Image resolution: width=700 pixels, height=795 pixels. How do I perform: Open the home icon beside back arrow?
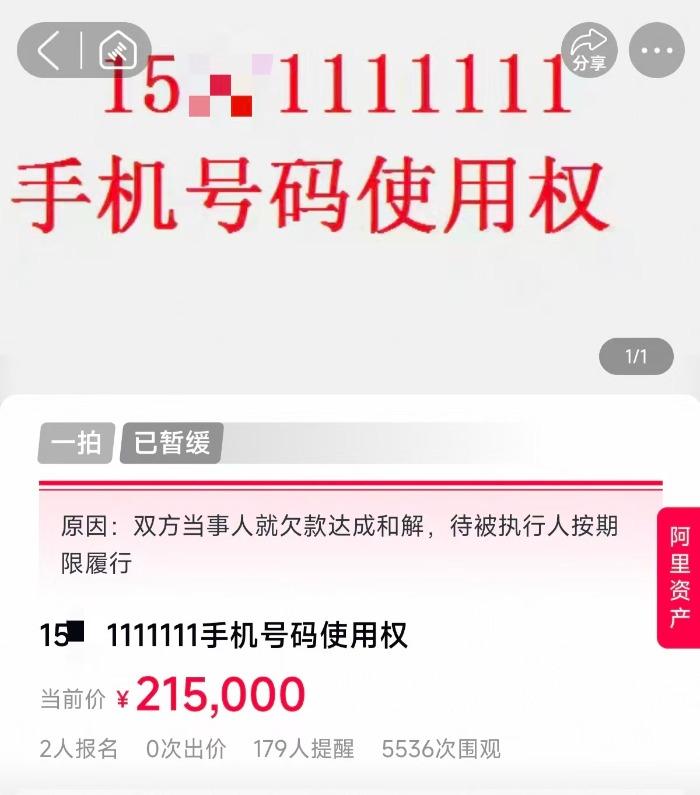[x=118, y=50]
